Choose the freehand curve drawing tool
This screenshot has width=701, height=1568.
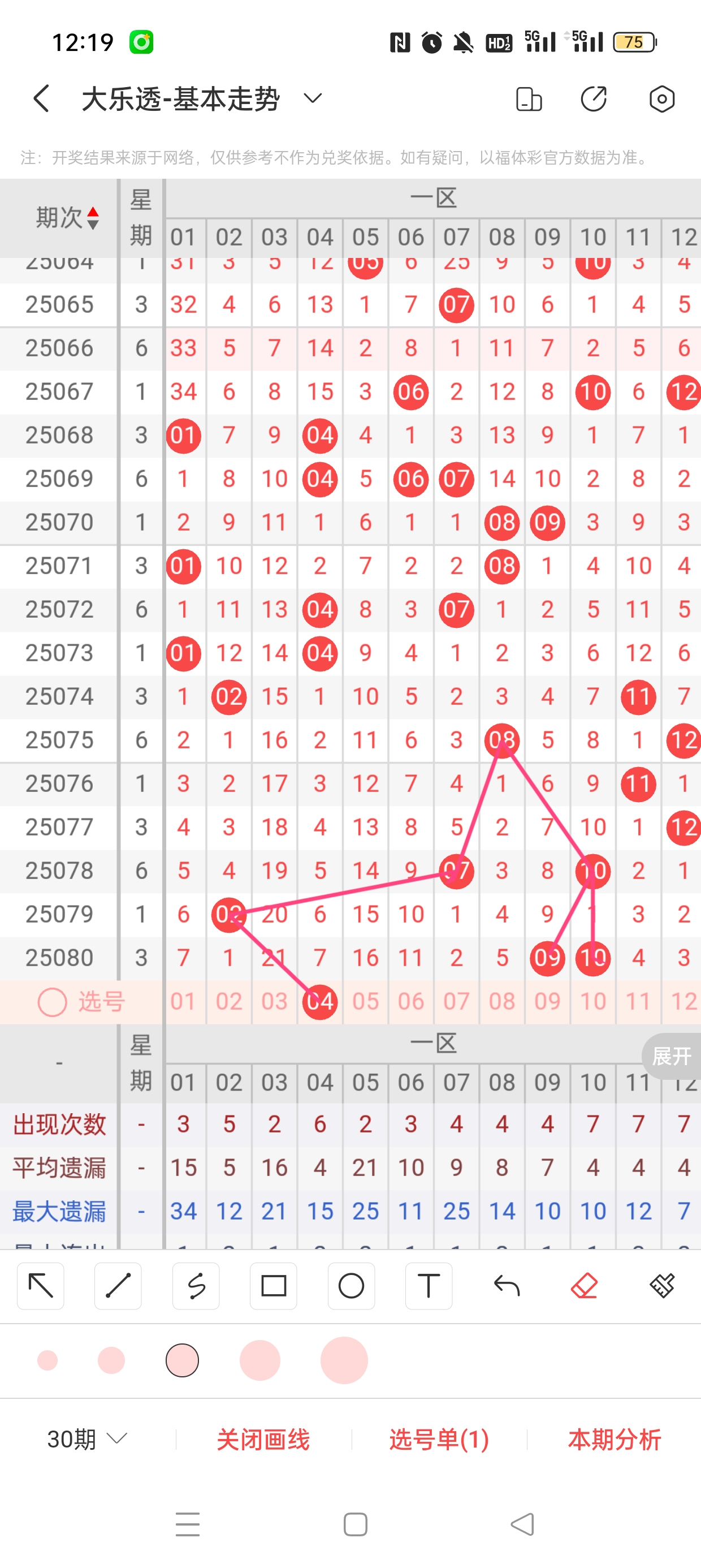click(x=196, y=1286)
